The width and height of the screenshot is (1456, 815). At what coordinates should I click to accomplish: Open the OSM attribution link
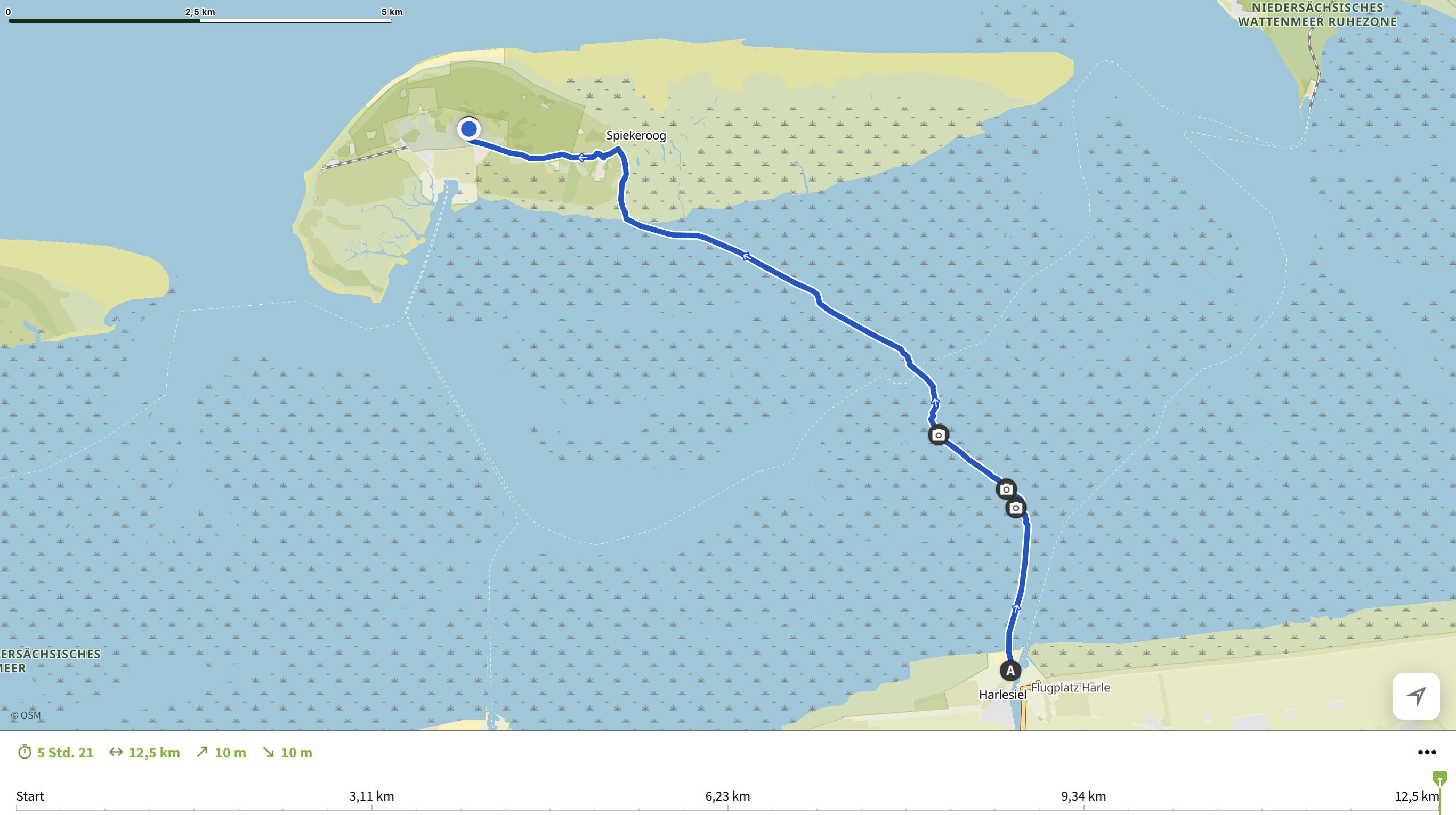click(x=26, y=715)
